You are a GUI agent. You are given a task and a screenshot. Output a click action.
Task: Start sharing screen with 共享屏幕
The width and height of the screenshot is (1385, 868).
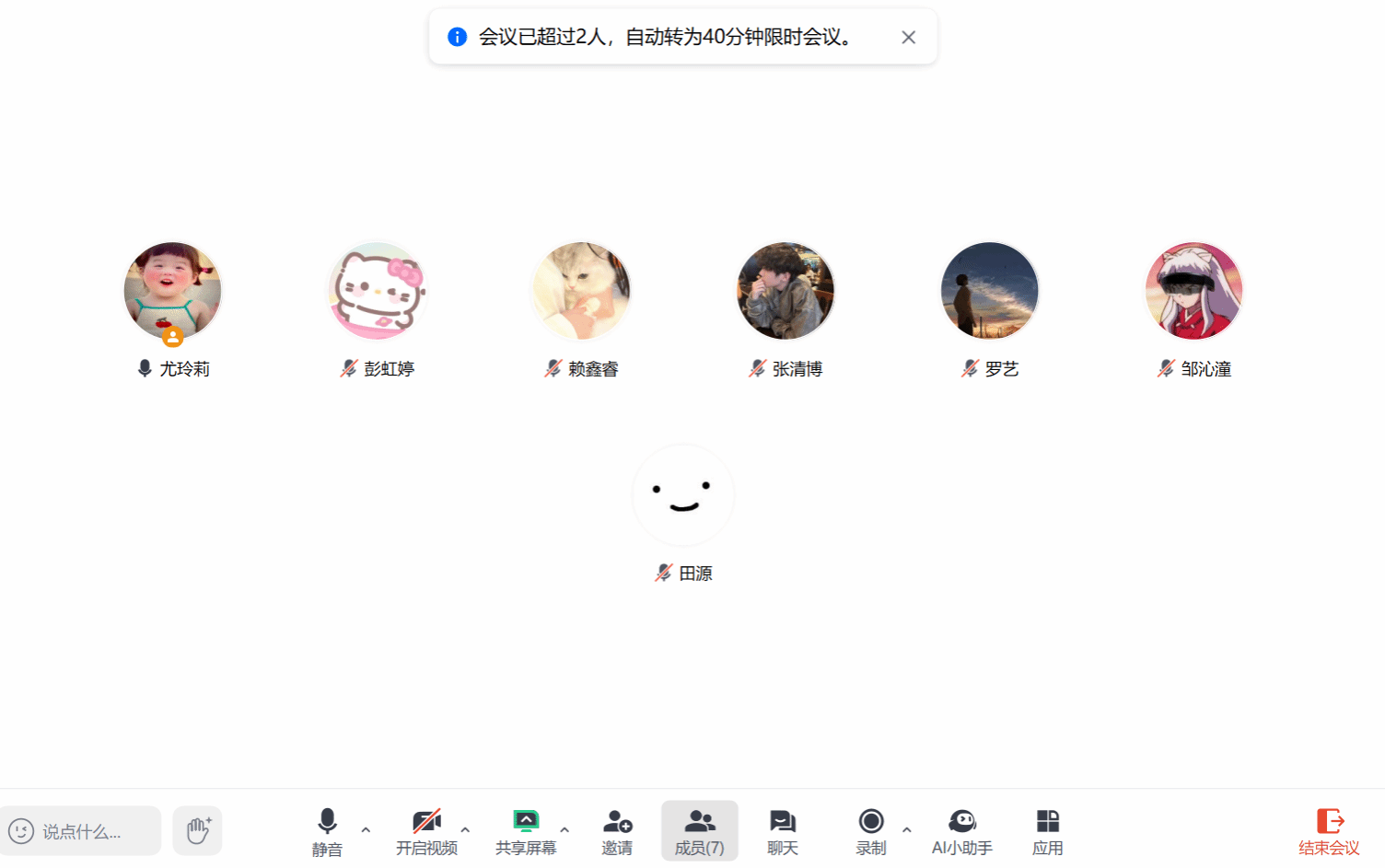(x=526, y=830)
